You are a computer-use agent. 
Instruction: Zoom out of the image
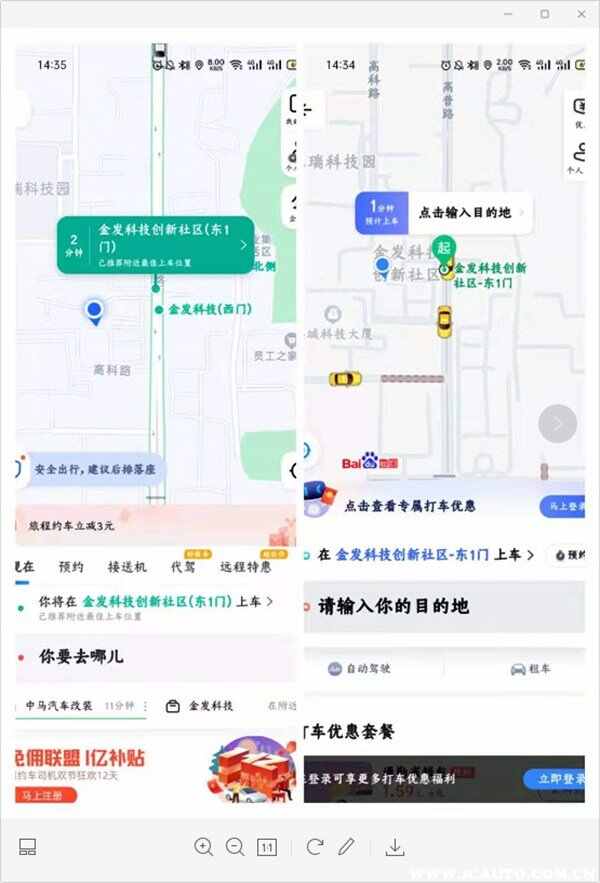pyautogui.click(x=236, y=847)
